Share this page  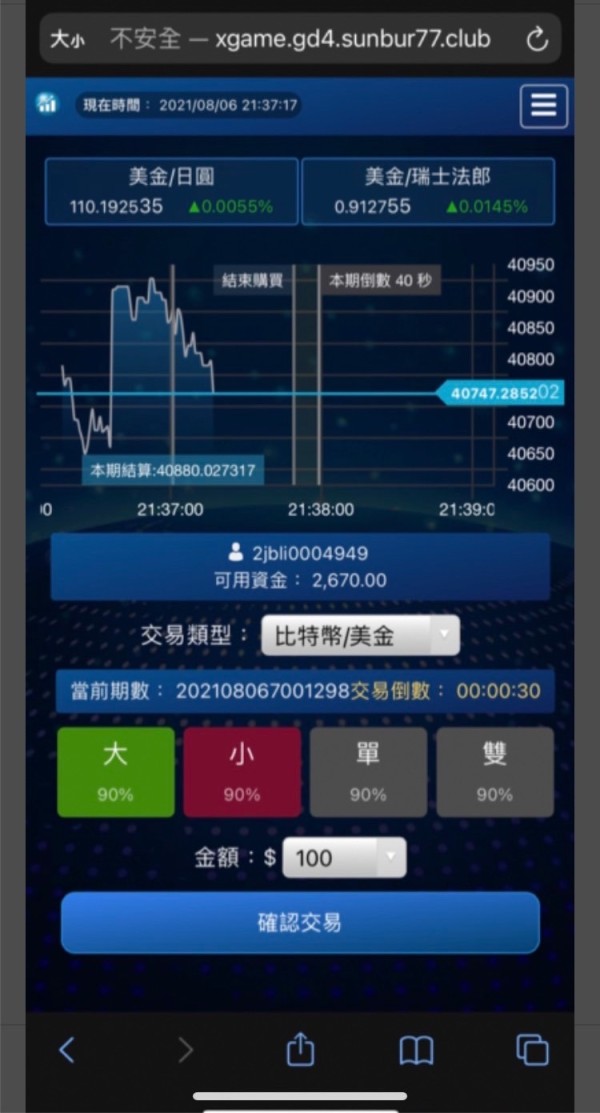300,1049
